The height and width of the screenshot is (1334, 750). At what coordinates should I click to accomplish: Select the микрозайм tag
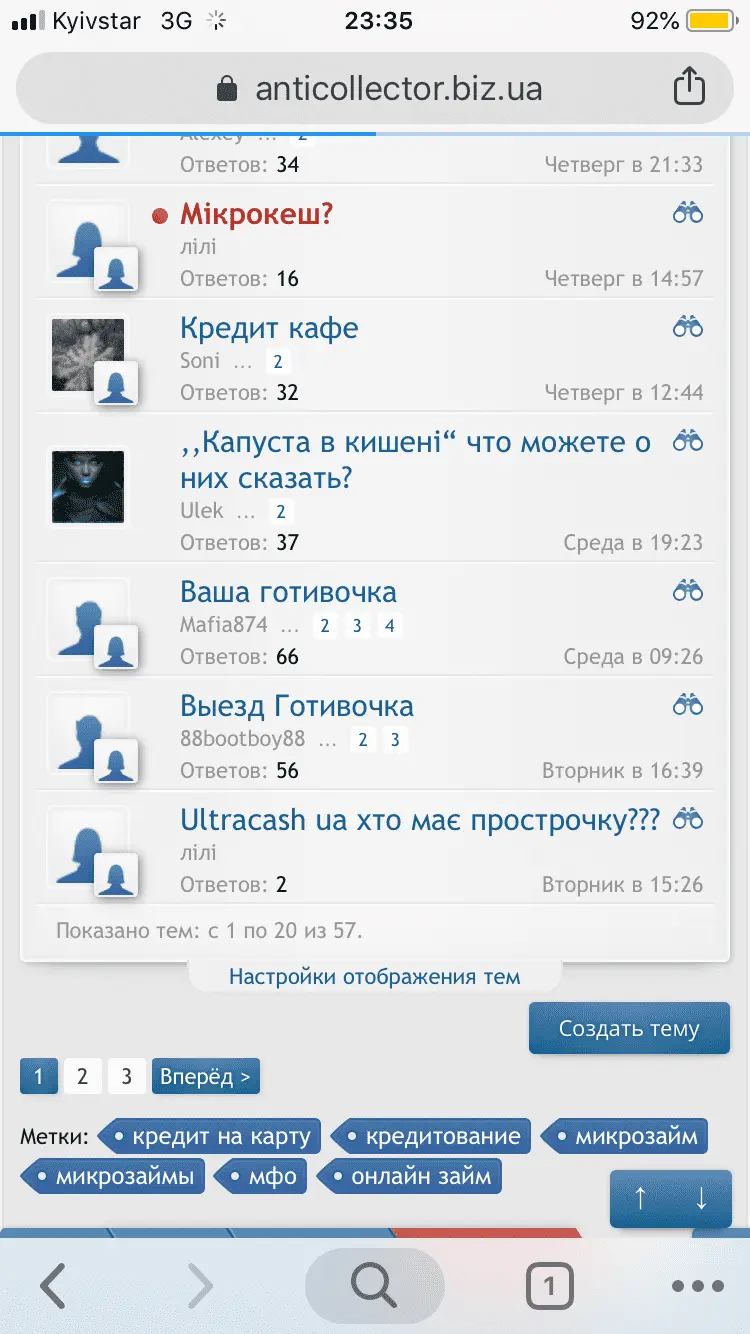pyautogui.click(x=626, y=1137)
